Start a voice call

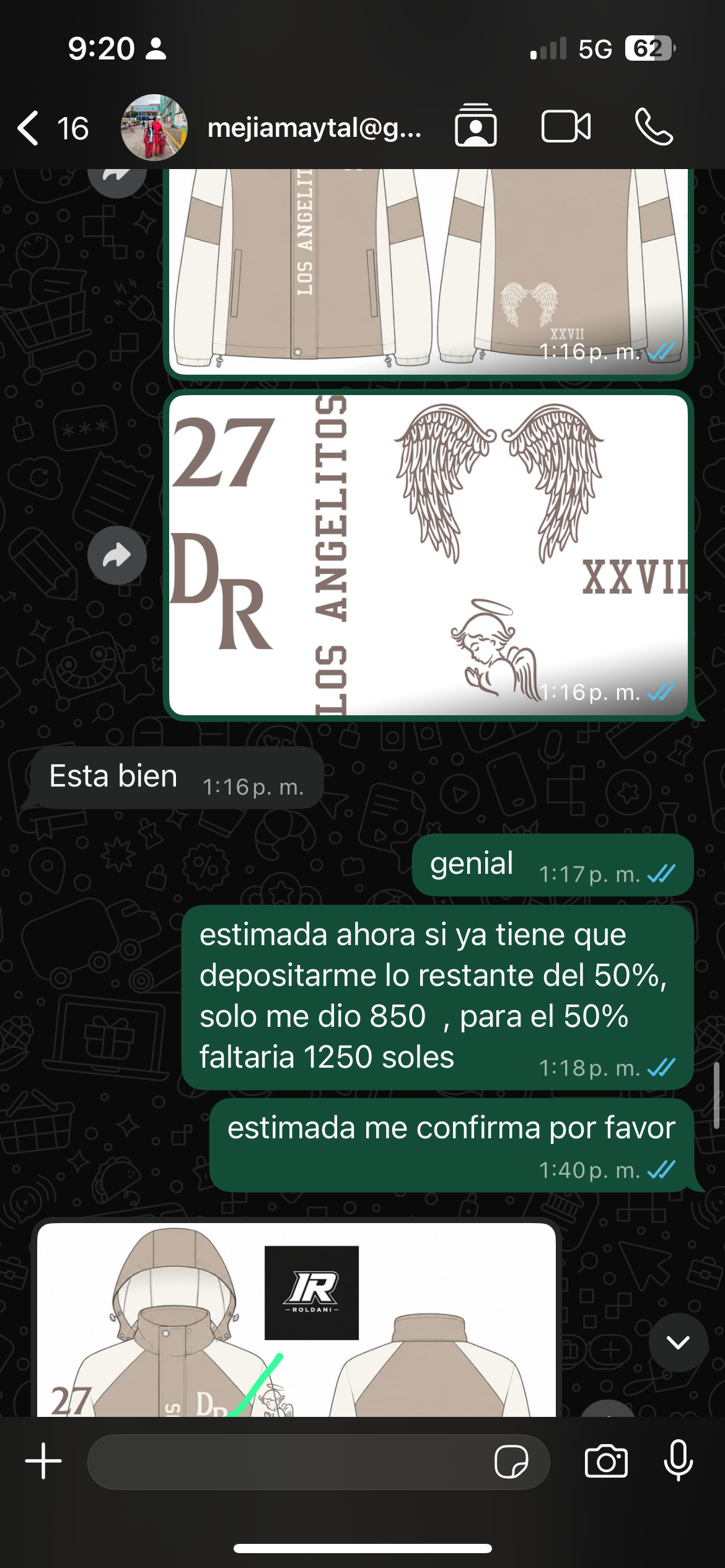(654, 127)
